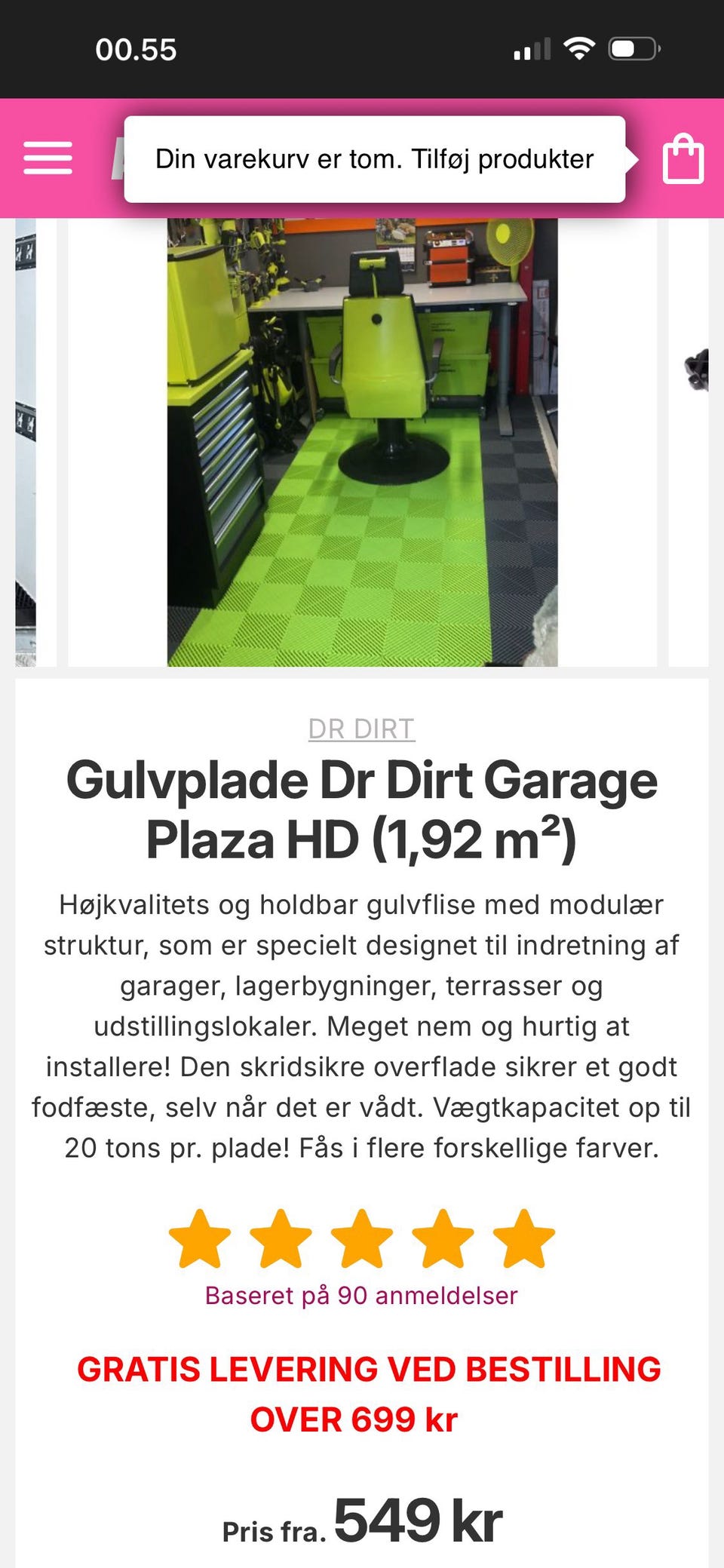Open the hamburger navigation menu
The width and height of the screenshot is (724, 1568).
click(x=47, y=158)
